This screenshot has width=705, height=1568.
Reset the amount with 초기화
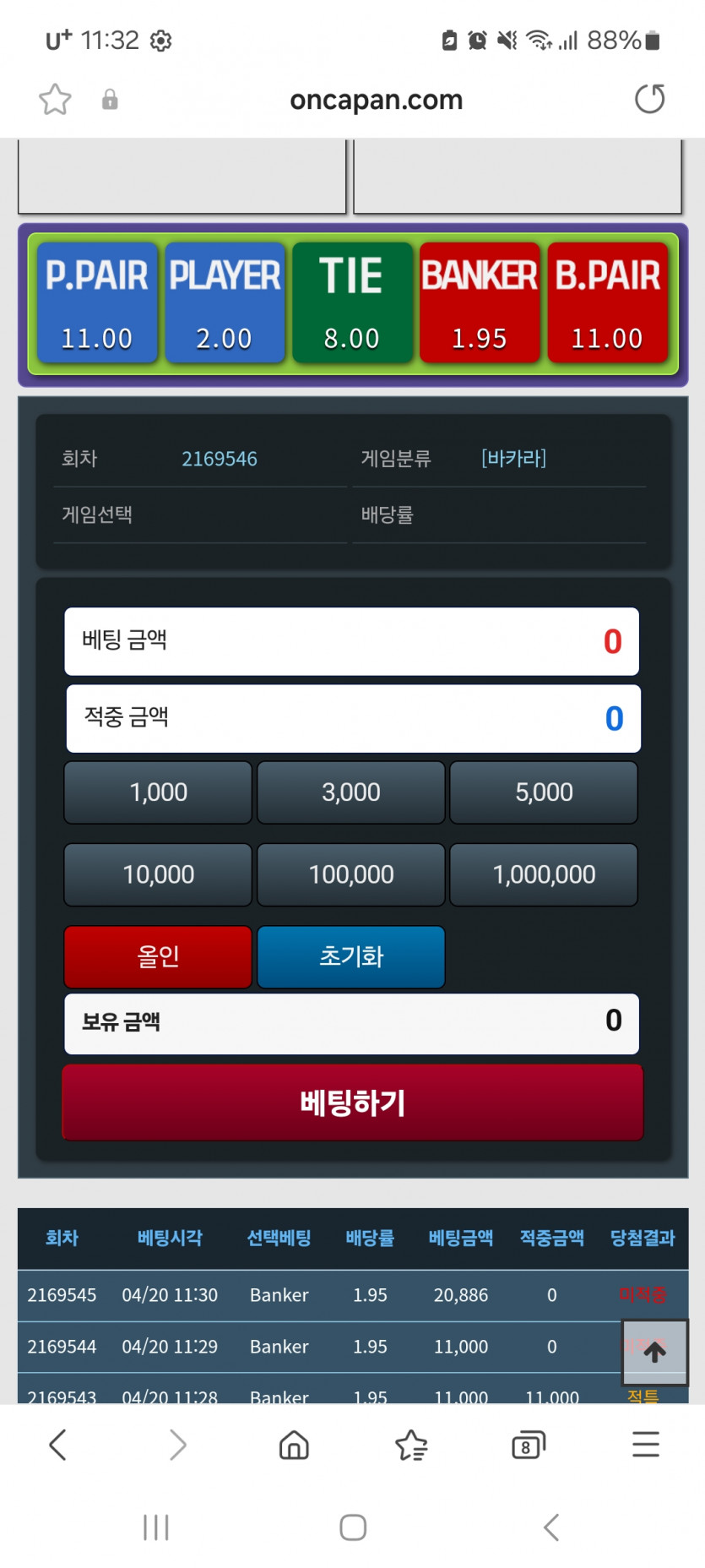pos(351,956)
